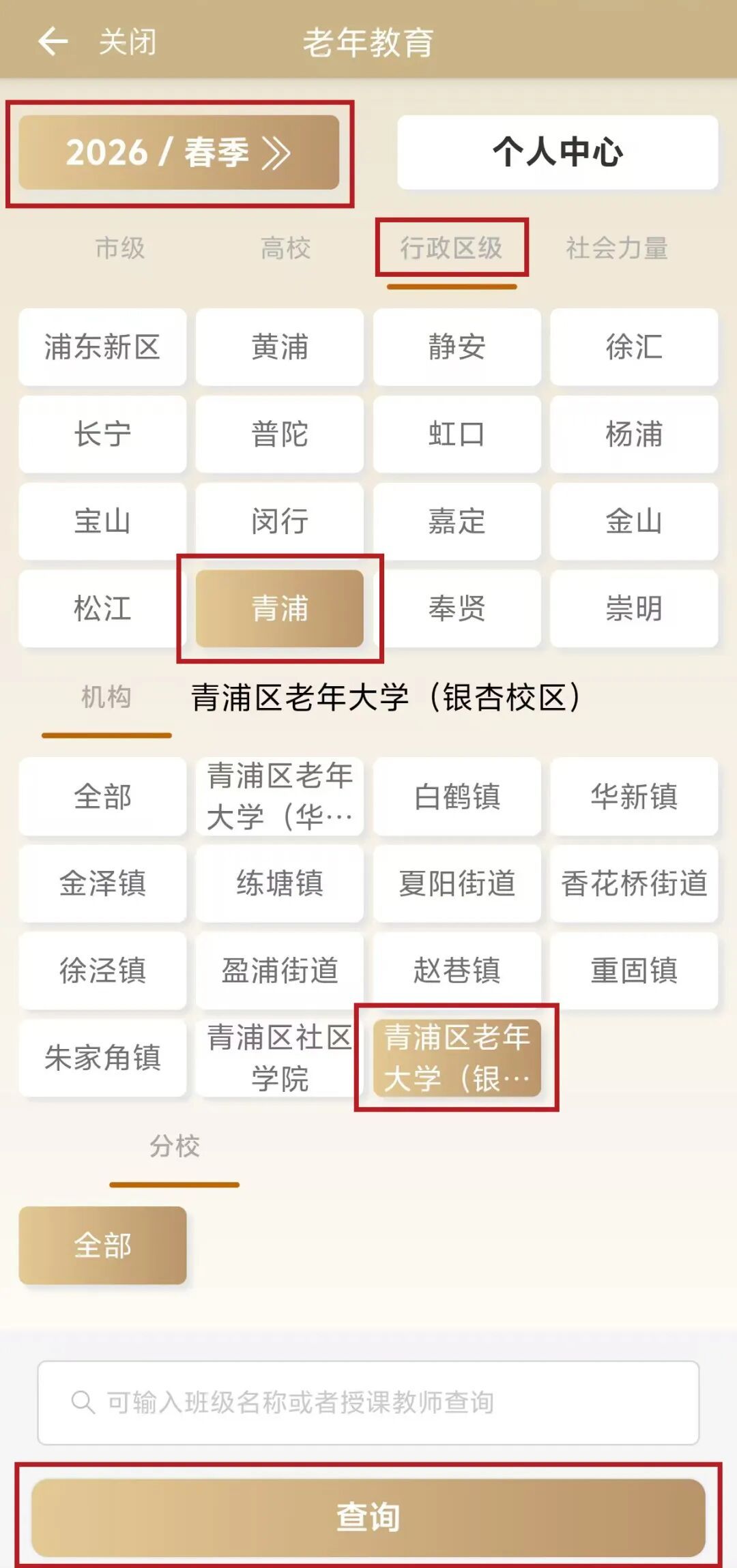Pick 青浦区社区学院
The width and height of the screenshot is (737, 1568).
pos(279,1058)
